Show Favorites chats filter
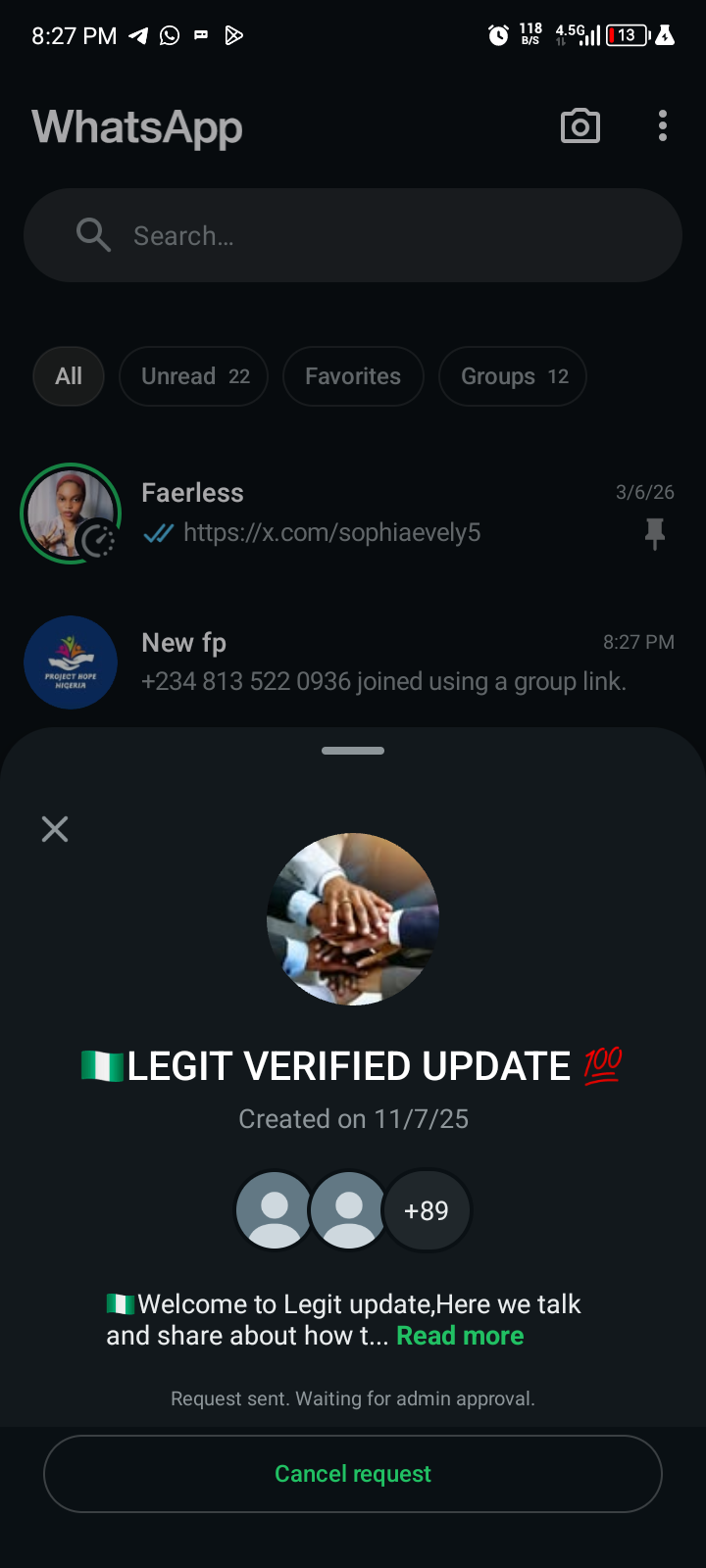Screen dimensions: 706x1568 pyautogui.click(x=353, y=376)
